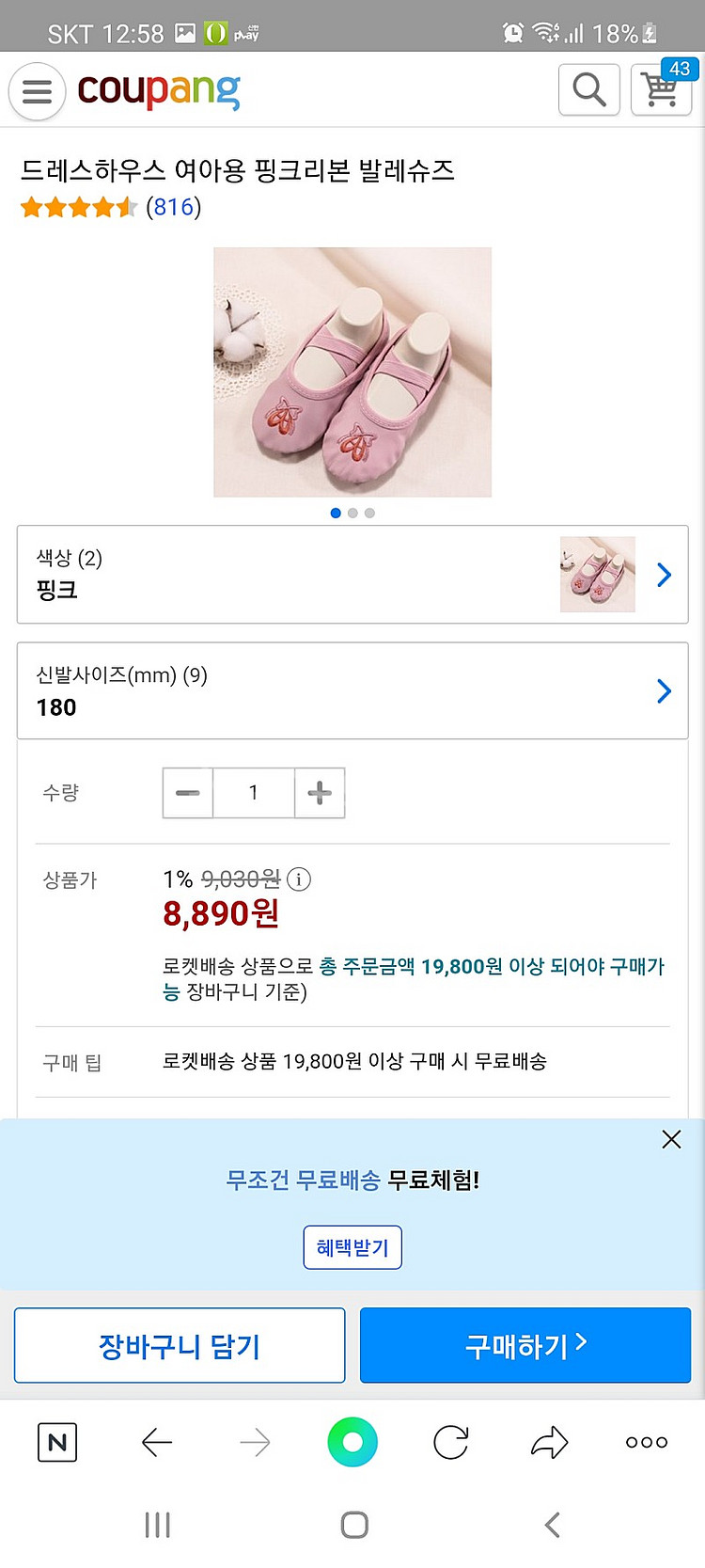Increase quantity with the plus stepper

pos(319,793)
